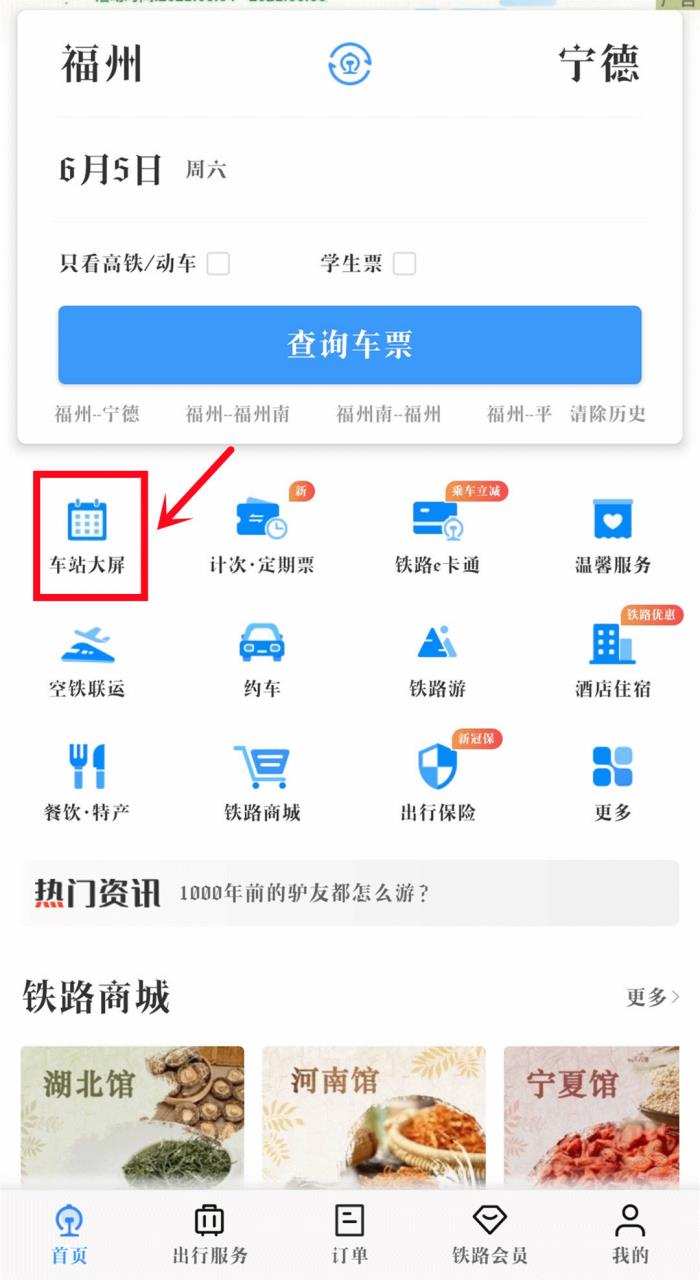Open 温馨服务

(x=612, y=537)
